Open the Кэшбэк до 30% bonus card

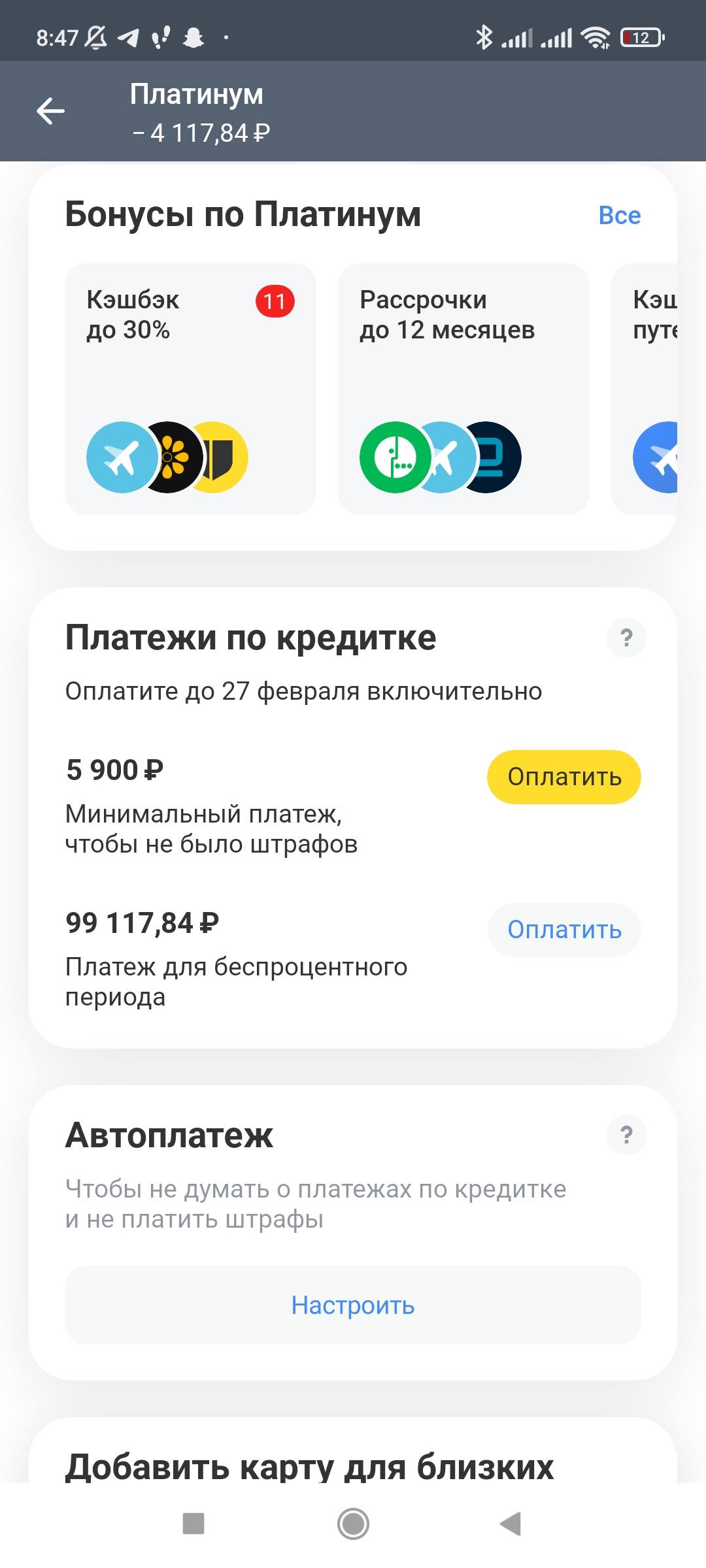[x=190, y=388]
